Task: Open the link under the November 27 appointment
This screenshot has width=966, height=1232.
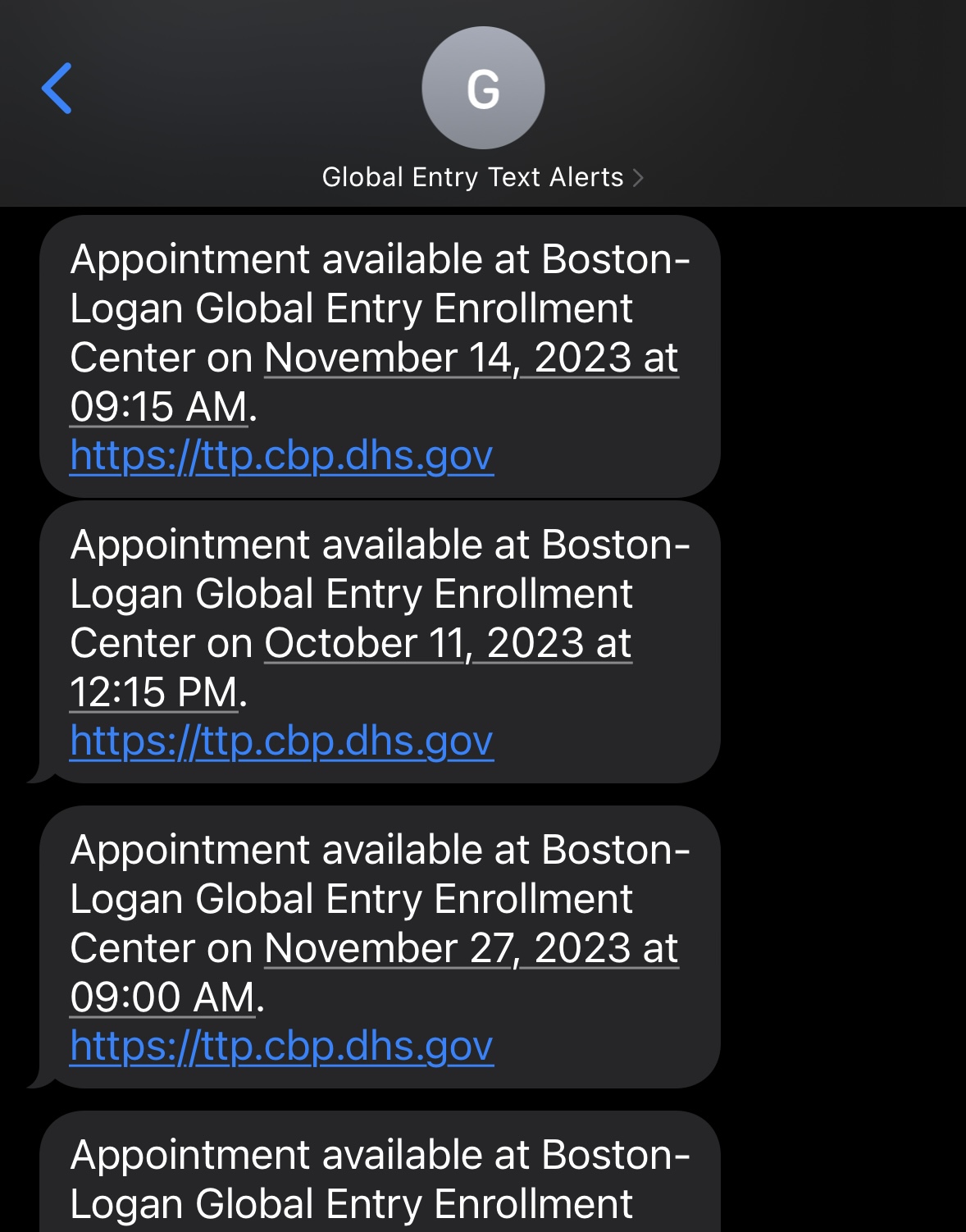Action: (281, 1047)
